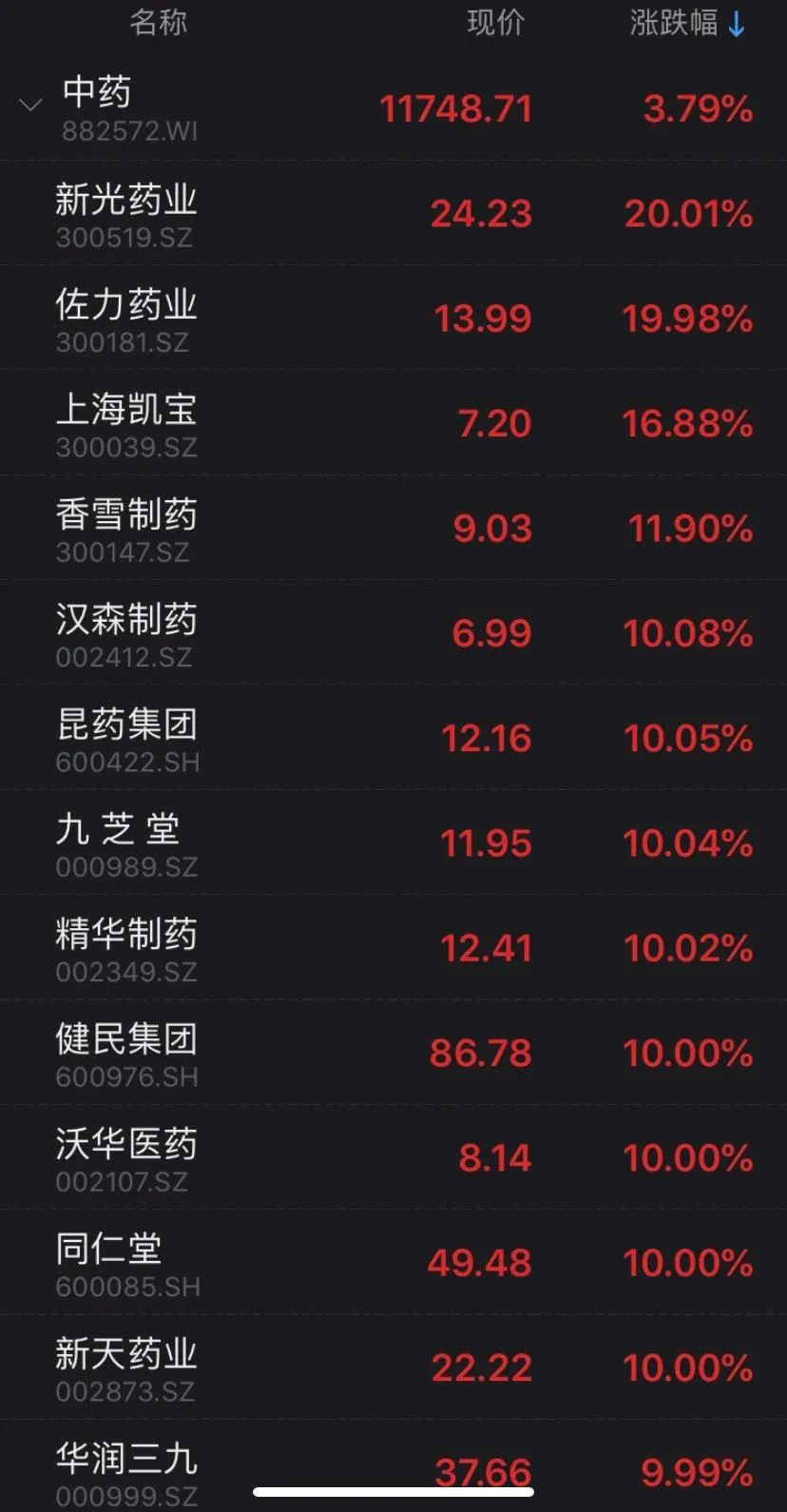The height and width of the screenshot is (1512, 787).
Task: Open 香雪制药 stock page
Action: pyautogui.click(x=393, y=528)
